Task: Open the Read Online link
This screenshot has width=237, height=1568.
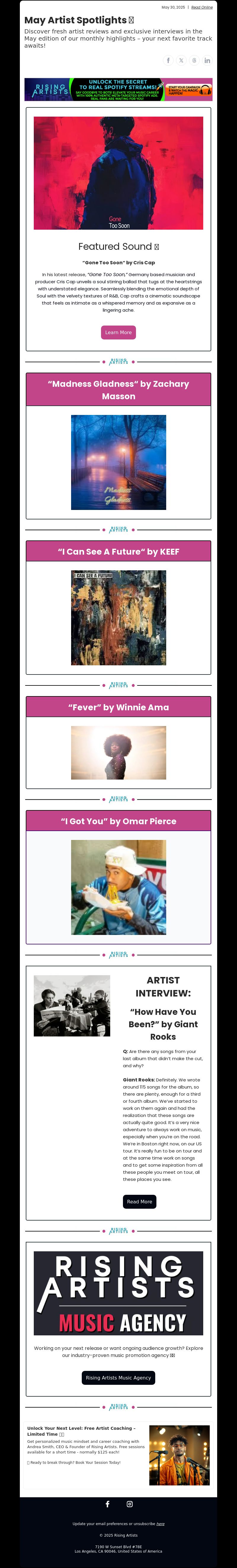Action: (202, 7)
